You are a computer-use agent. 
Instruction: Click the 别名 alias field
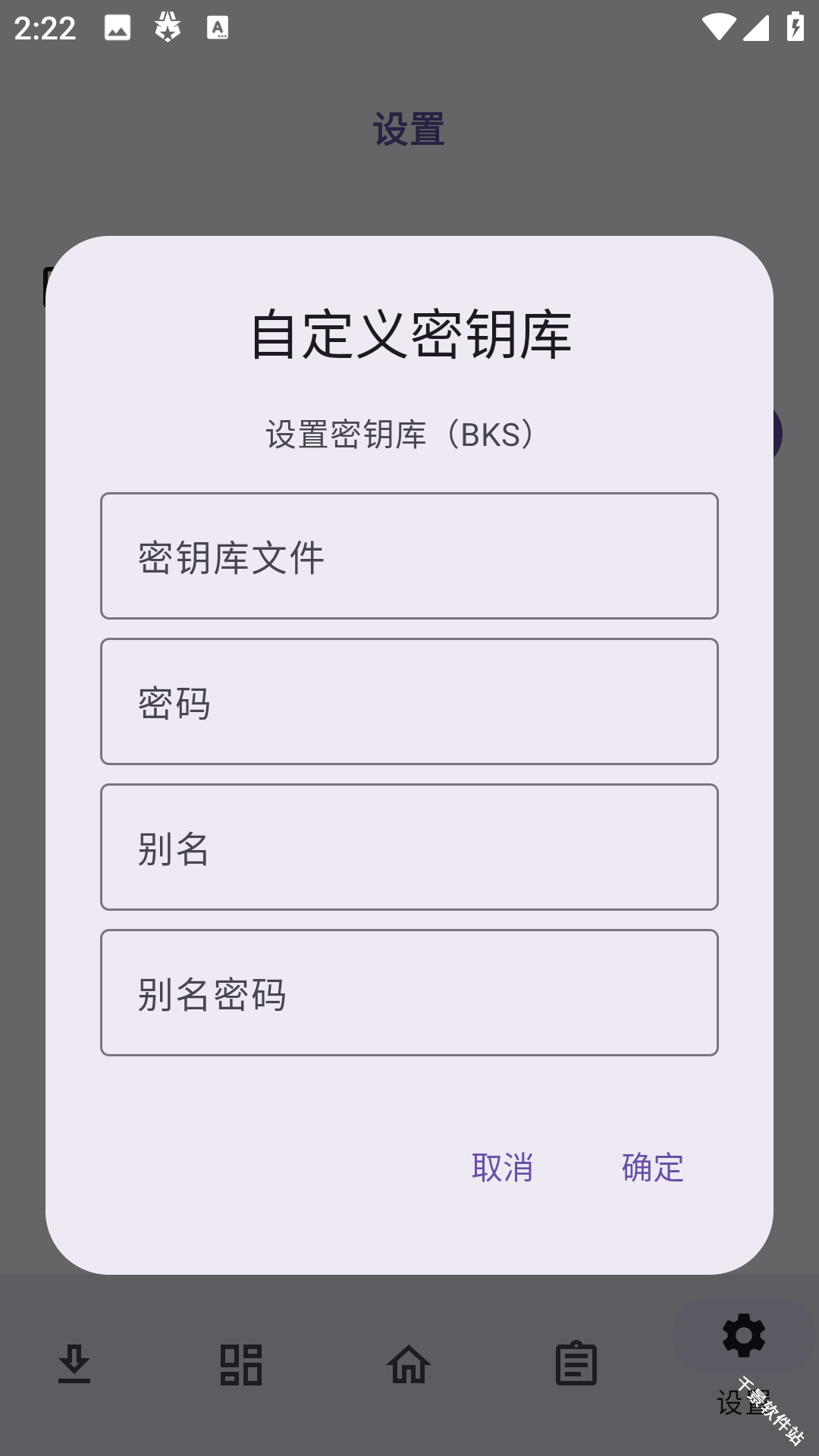click(x=409, y=847)
